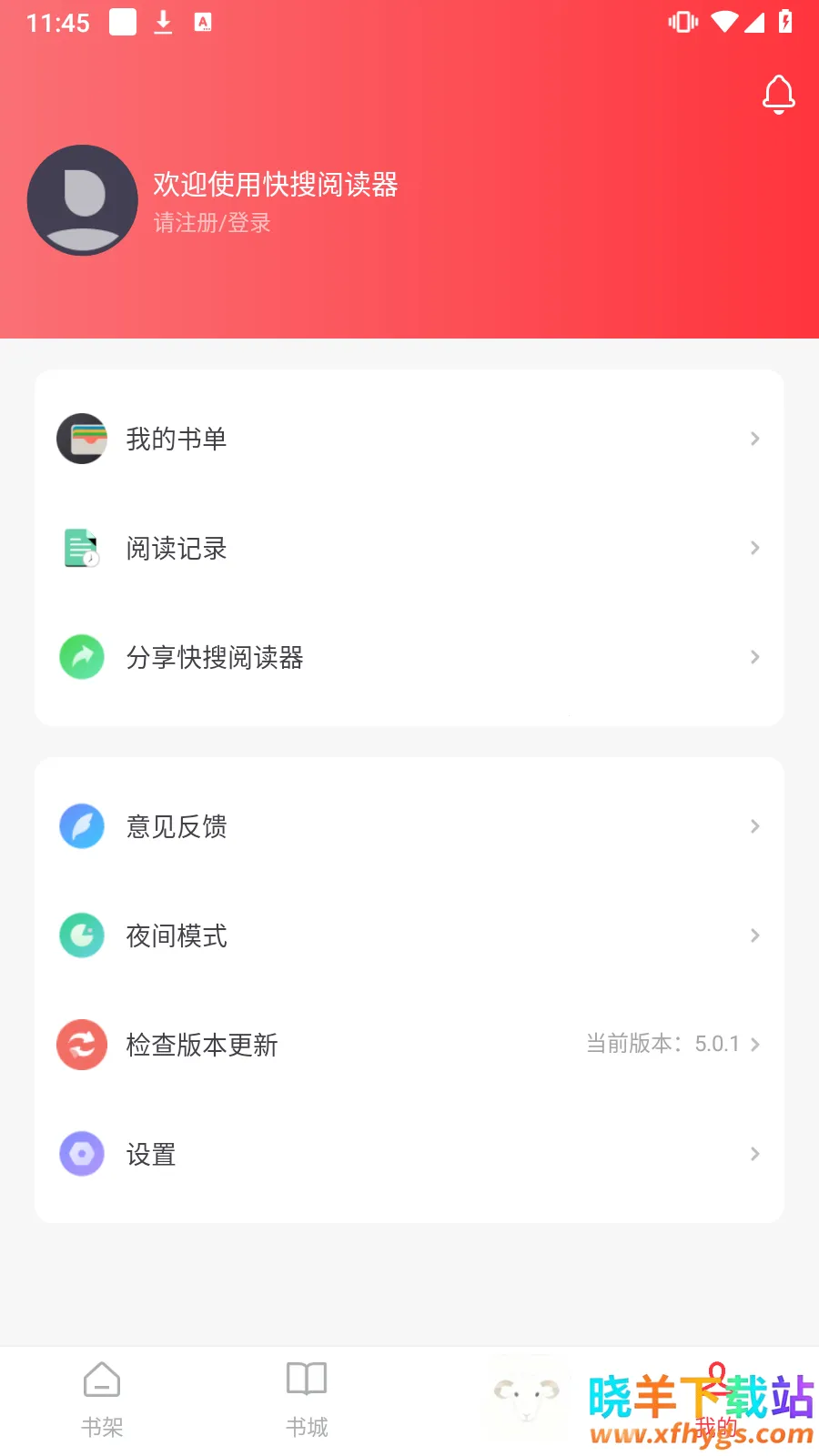Screen dimensions: 819x1456
Task: Open 设置 settings
Action: (409, 1154)
